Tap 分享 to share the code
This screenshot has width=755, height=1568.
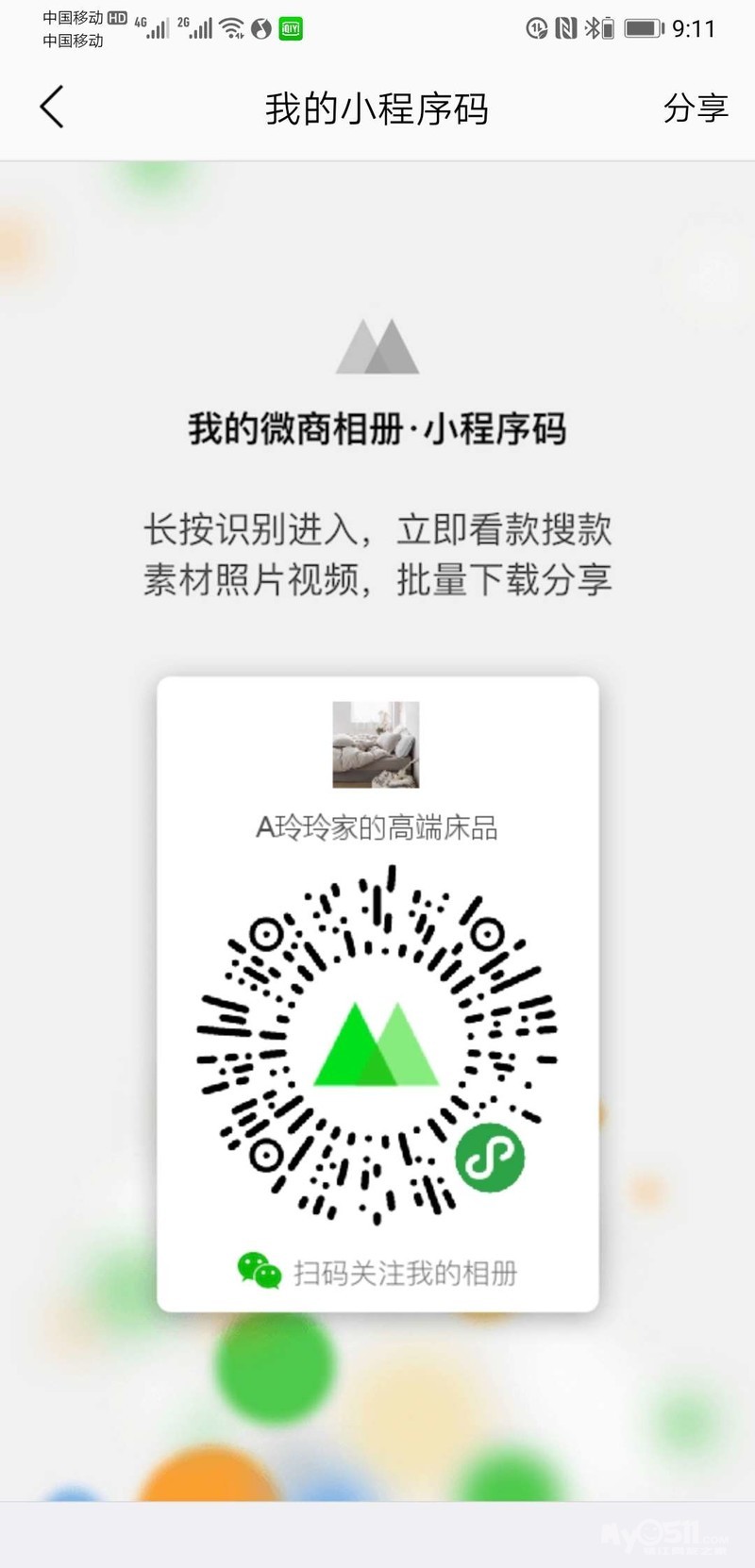[696, 108]
